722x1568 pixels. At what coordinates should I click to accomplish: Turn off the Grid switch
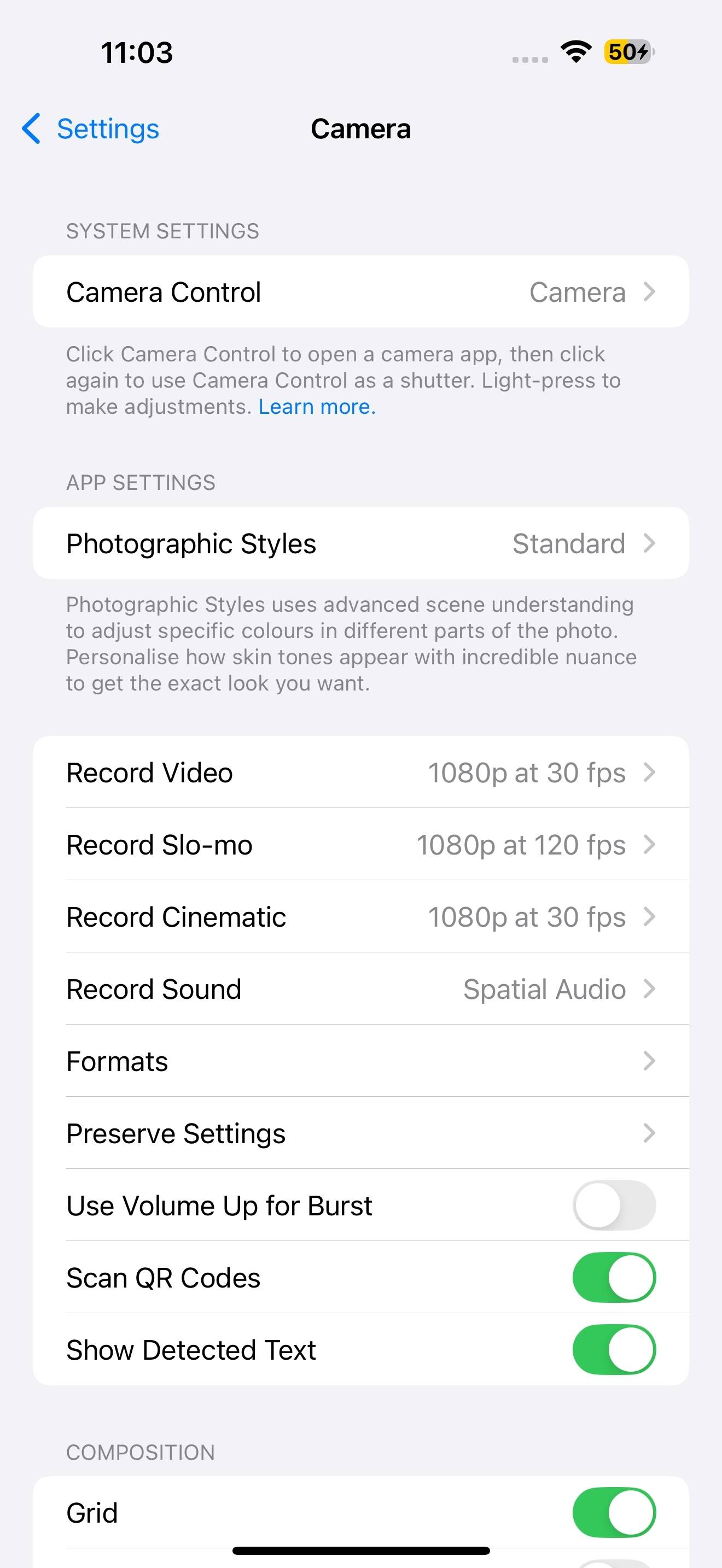point(614,1513)
